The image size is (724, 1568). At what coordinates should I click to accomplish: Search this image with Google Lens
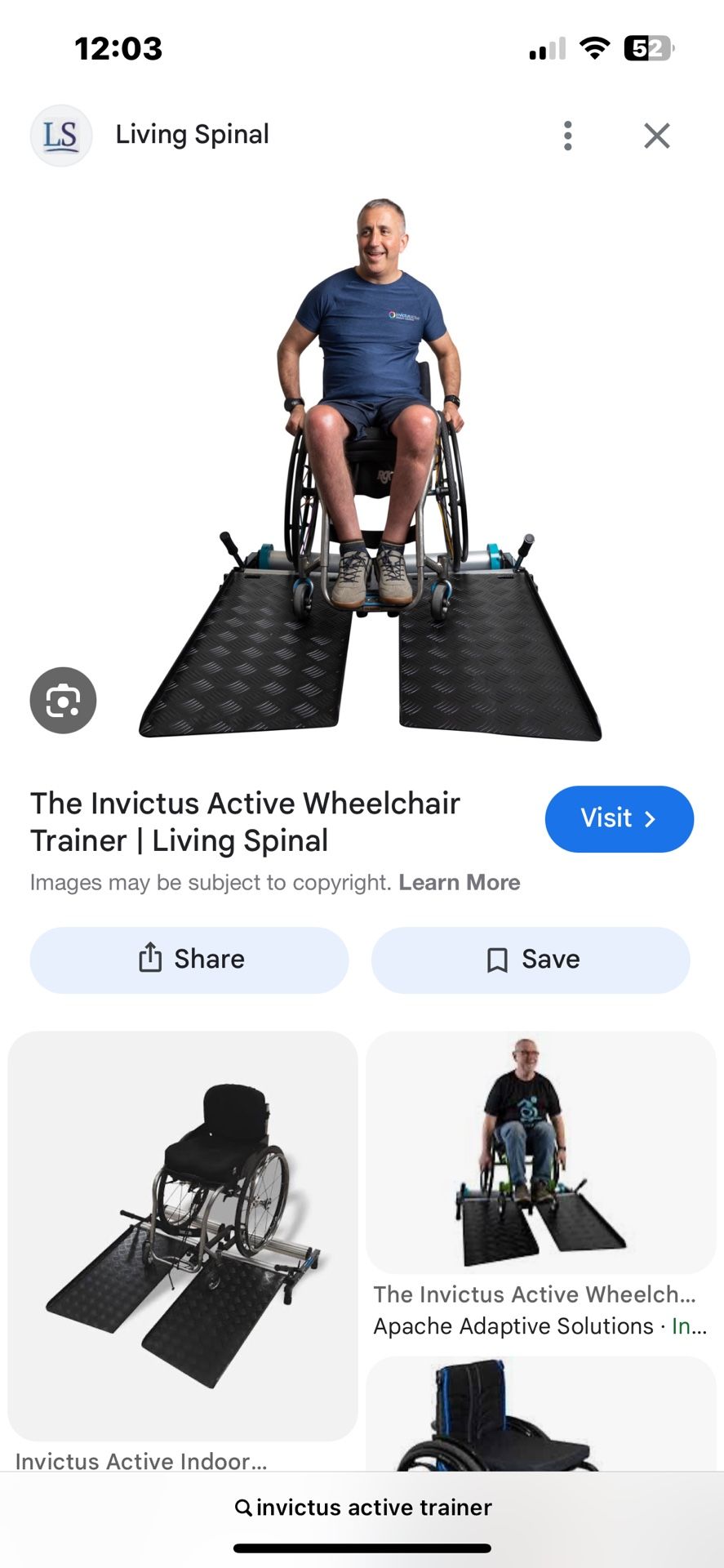coord(63,701)
